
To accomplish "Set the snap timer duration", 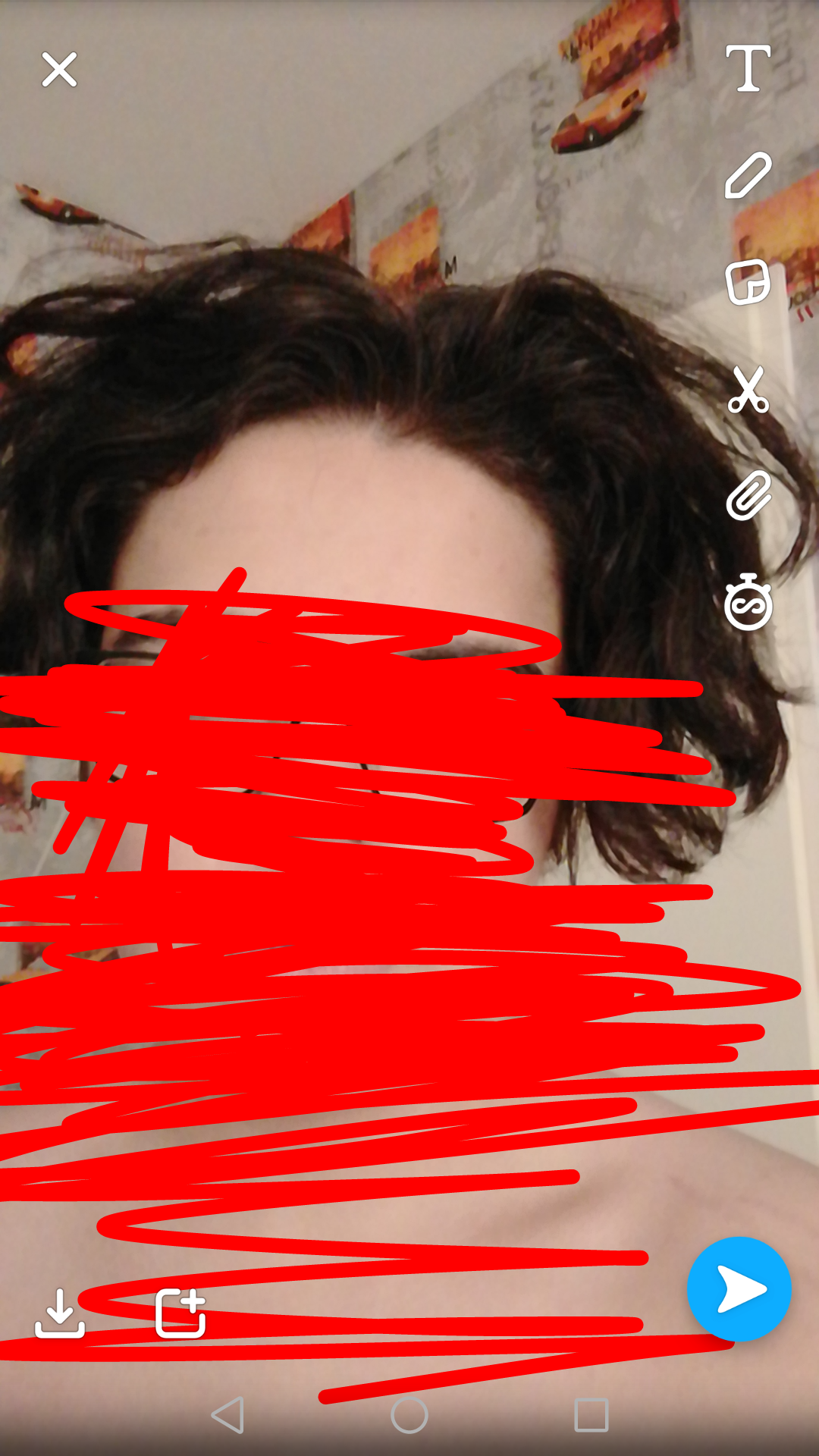I will point(748,603).
